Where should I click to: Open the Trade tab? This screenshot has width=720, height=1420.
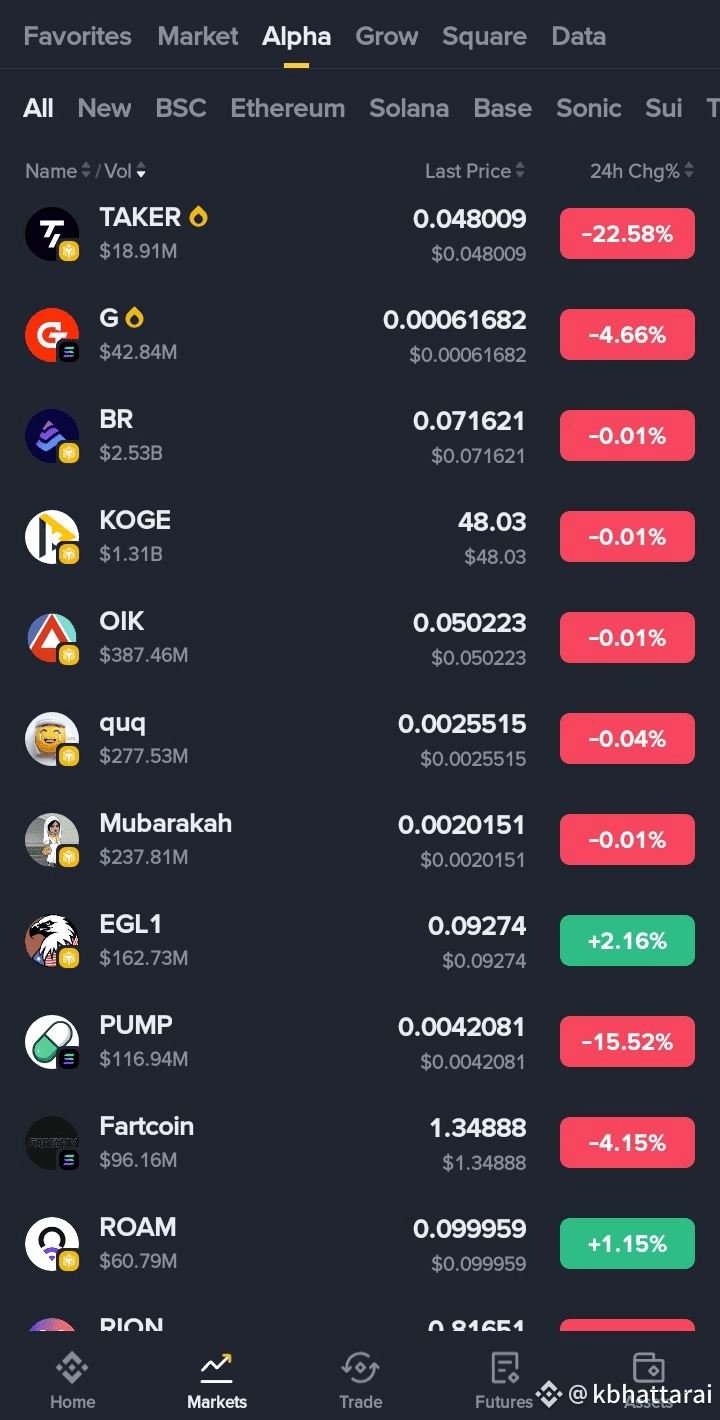pos(360,1381)
